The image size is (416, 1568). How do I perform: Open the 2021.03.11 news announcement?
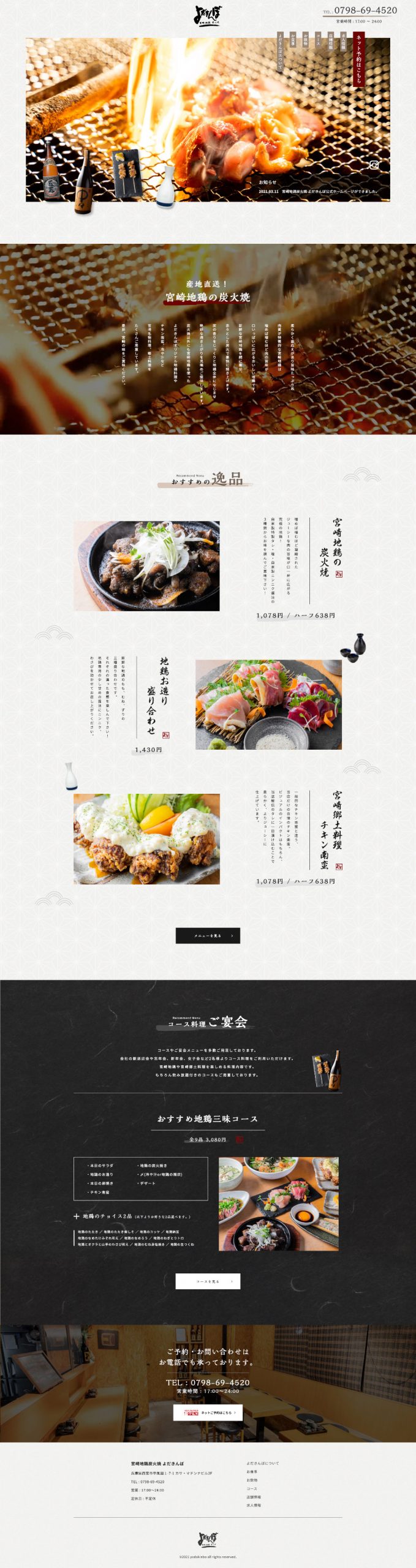(318, 191)
